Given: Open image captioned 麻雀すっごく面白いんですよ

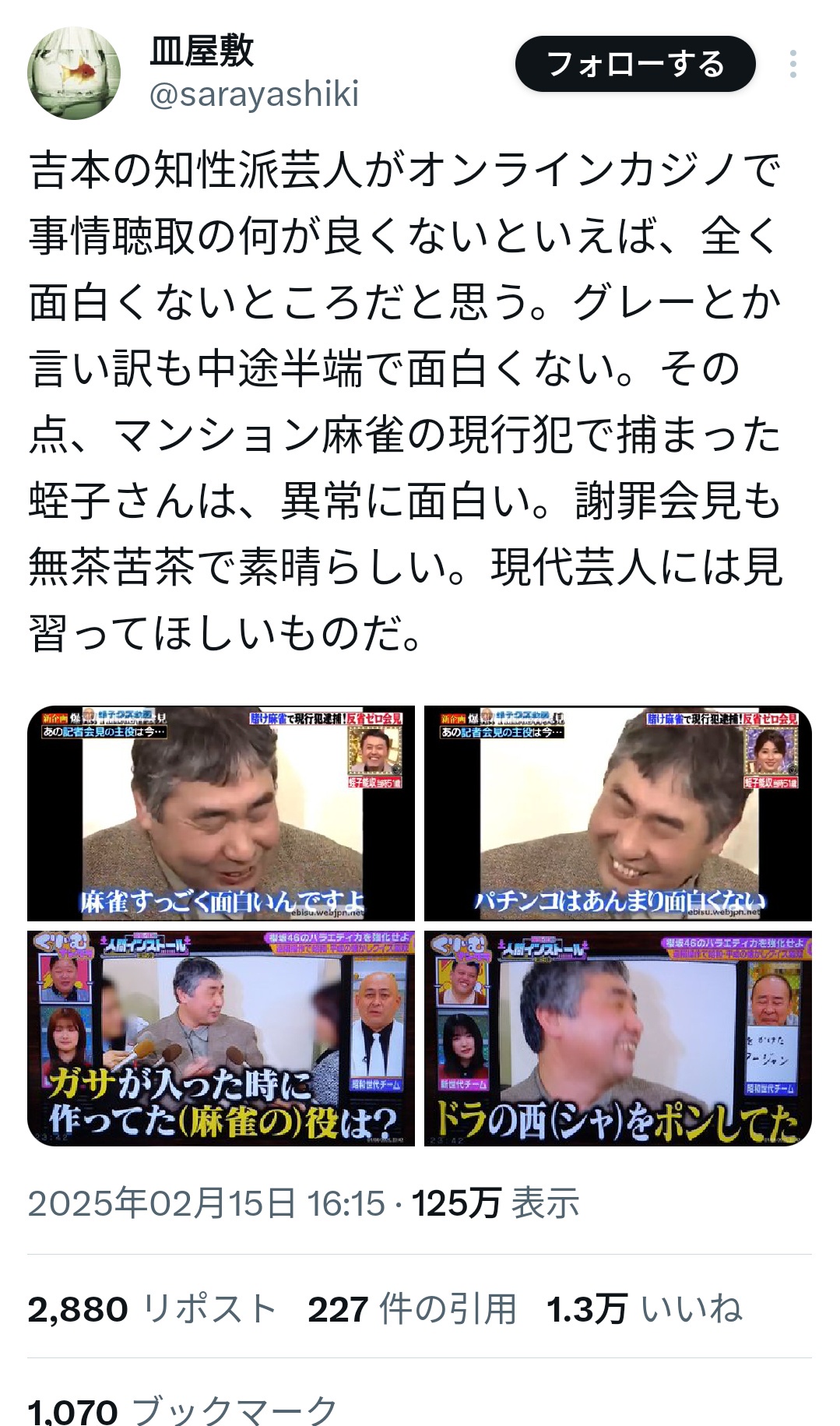Looking at the screenshot, I should tap(221, 813).
